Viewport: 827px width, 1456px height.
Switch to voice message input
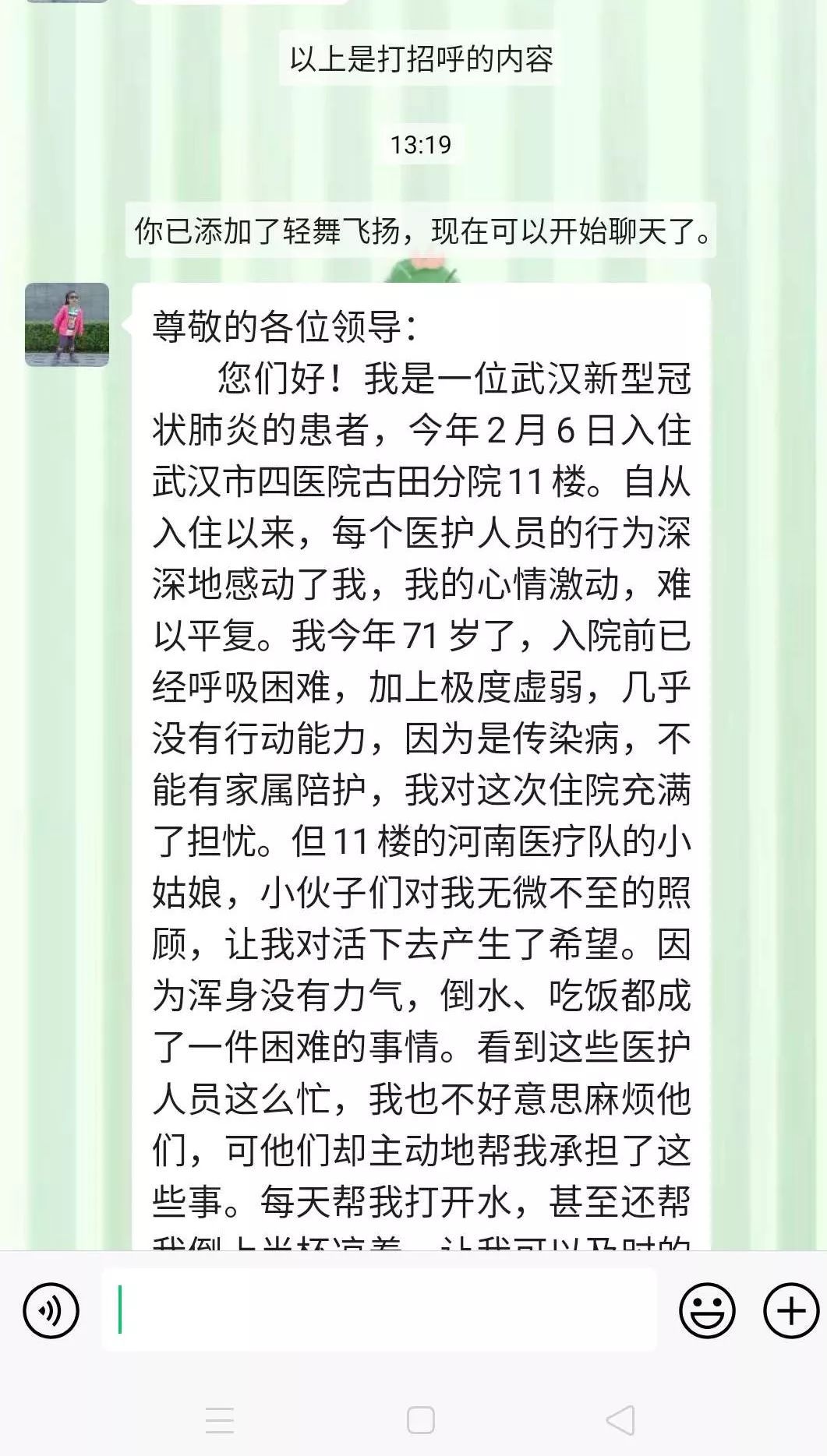[51, 1310]
